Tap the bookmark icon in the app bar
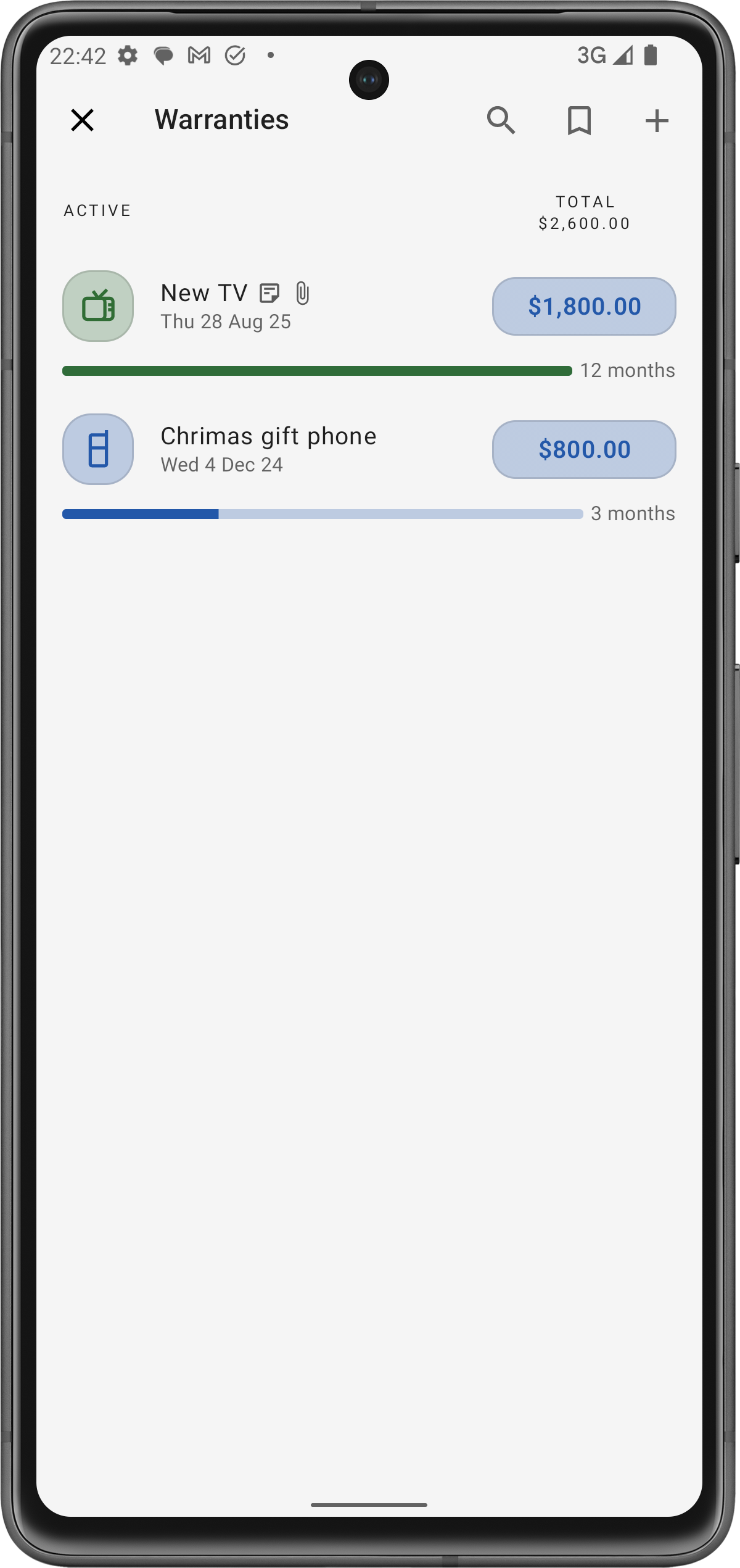The width and height of the screenshot is (740, 1568). (x=579, y=120)
